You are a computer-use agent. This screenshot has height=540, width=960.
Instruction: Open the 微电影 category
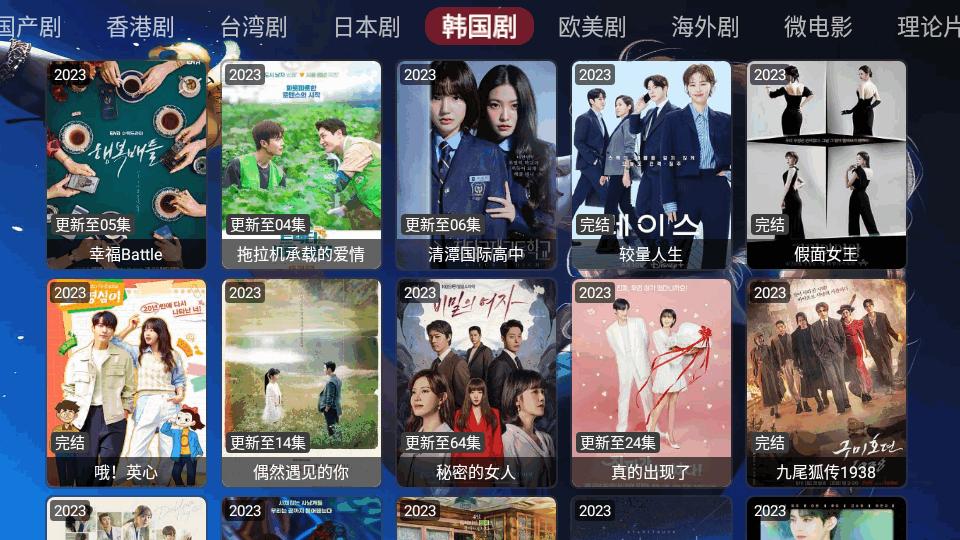[x=818, y=27]
